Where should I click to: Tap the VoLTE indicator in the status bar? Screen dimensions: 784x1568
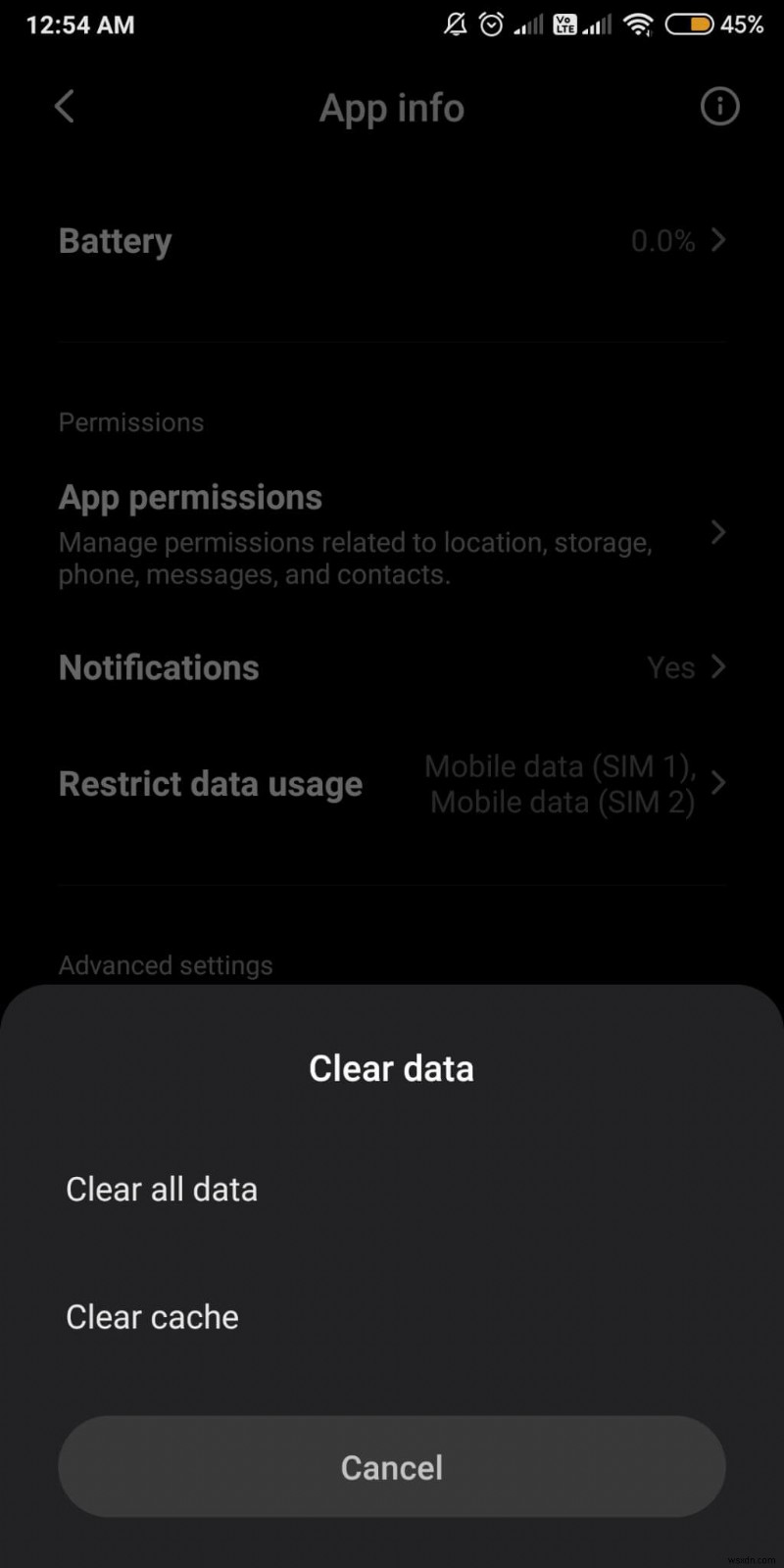tap(565, 24)
